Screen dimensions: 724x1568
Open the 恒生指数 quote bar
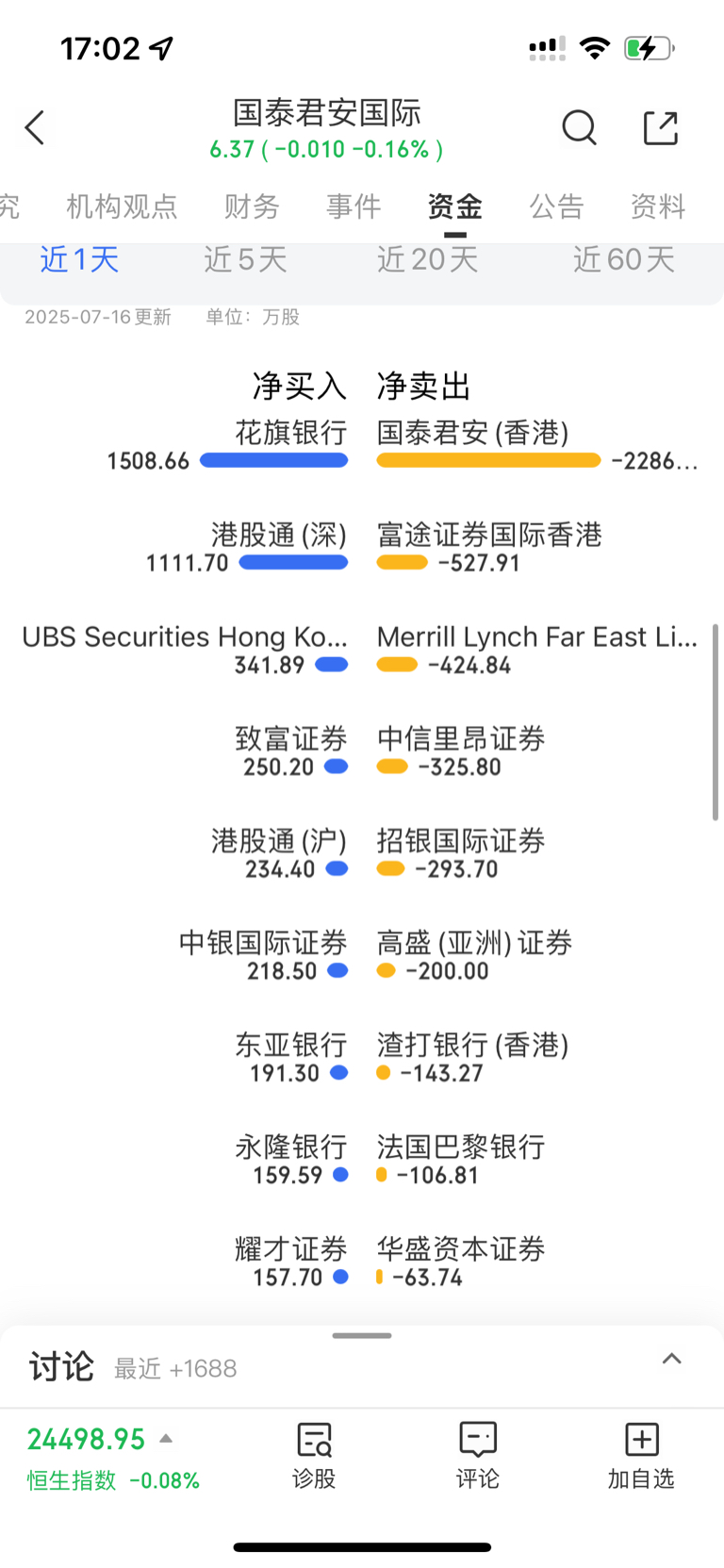click(x=113, y=1458)
